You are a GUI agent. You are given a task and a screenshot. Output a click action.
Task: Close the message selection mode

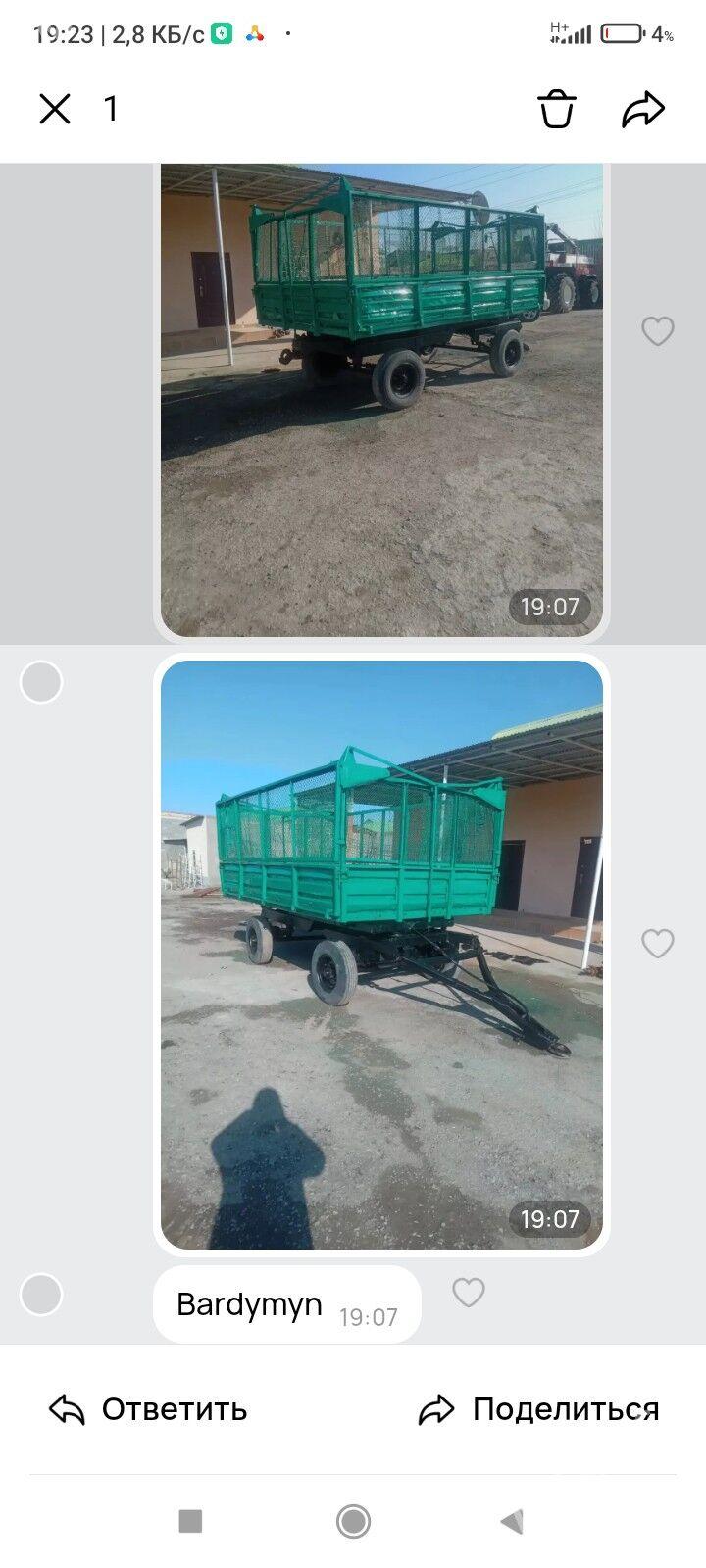[x=55, y=109]
